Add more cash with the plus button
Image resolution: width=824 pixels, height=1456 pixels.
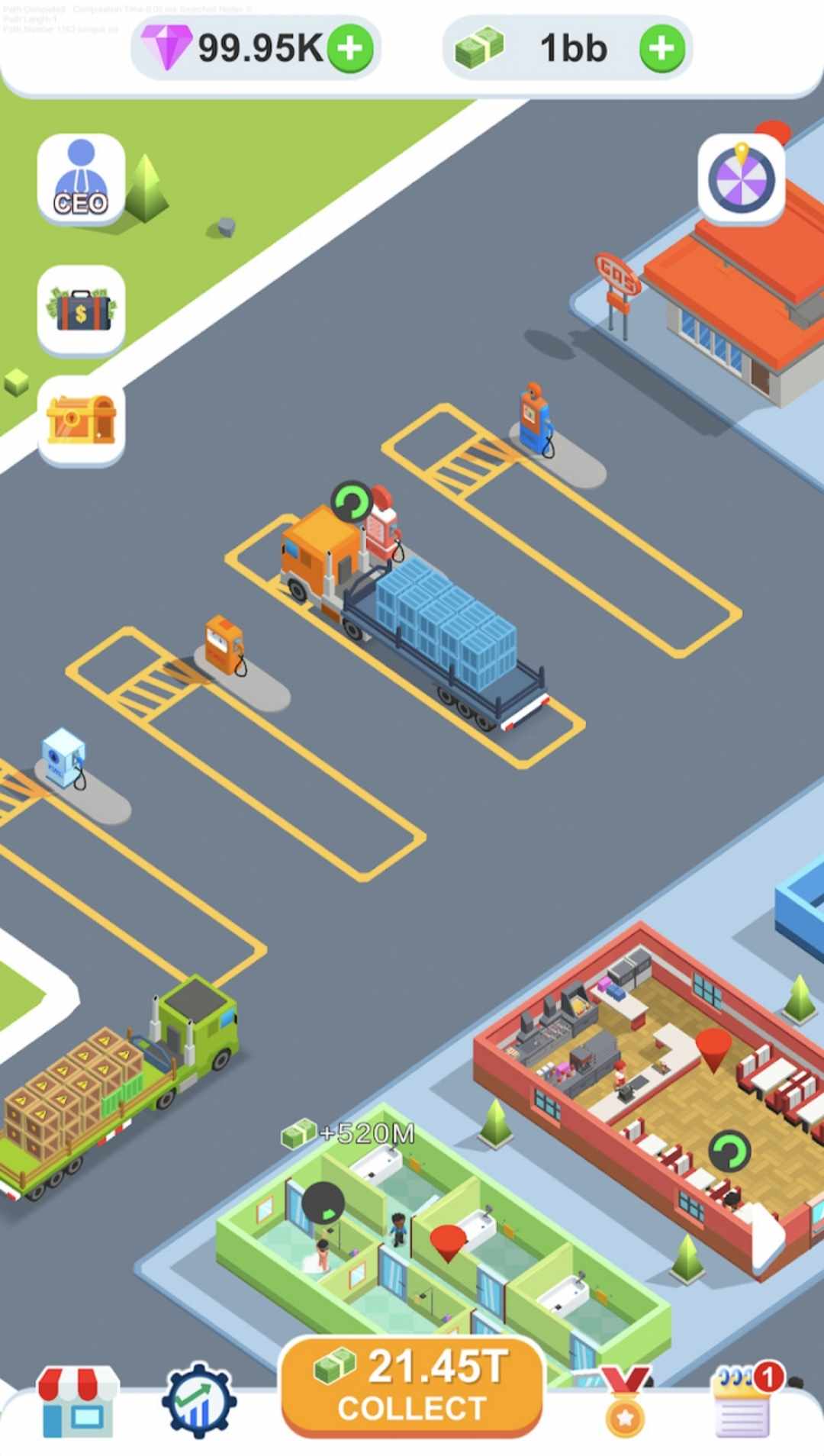click(661, 49)
